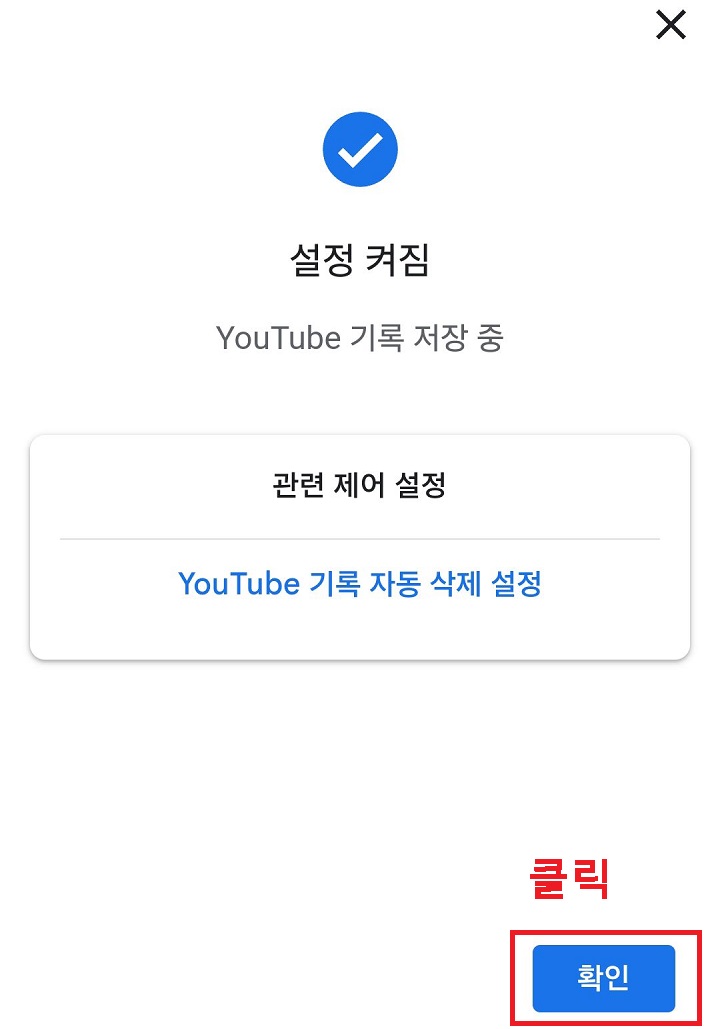
Task: Open auto-delete options for YouTube history
Action: coord(360,584)
